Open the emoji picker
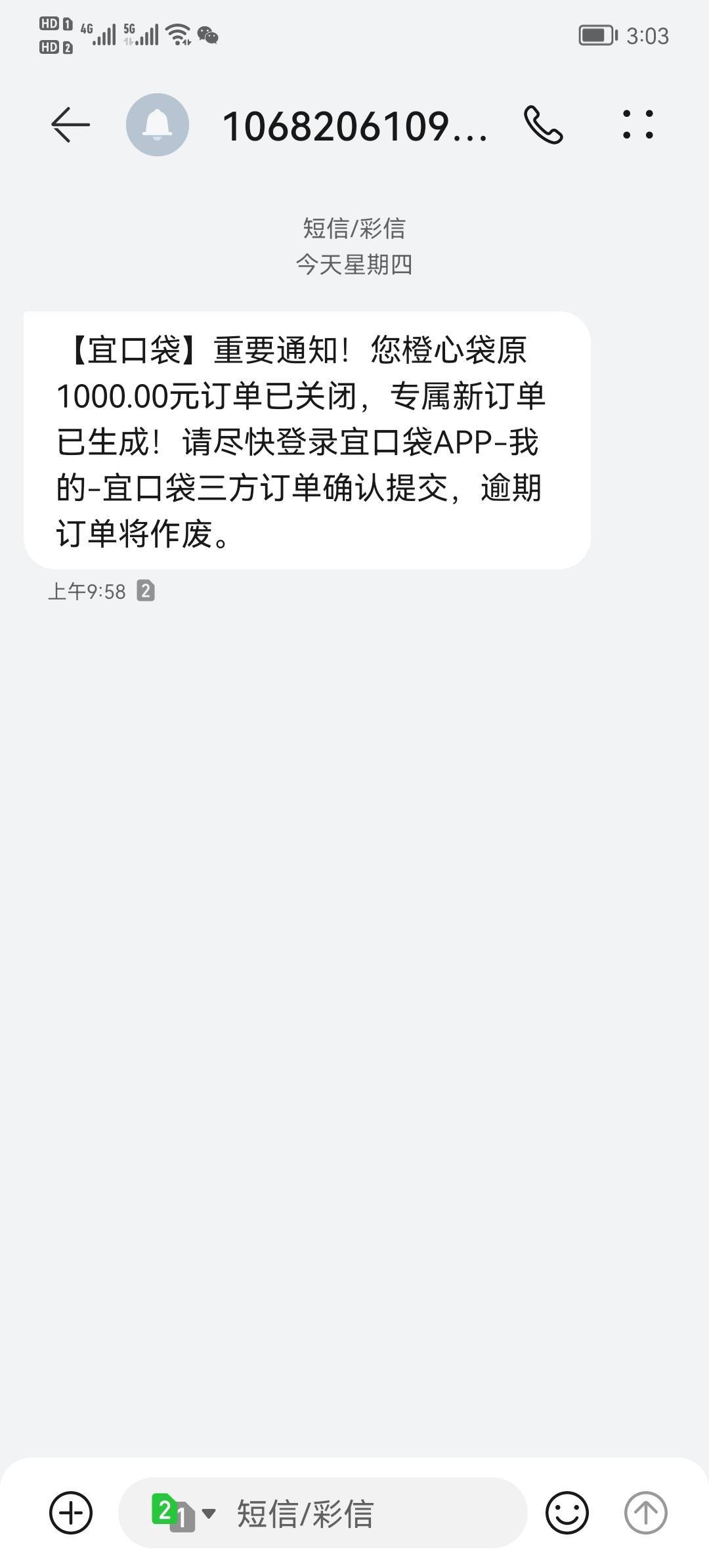 [567, 1513]
